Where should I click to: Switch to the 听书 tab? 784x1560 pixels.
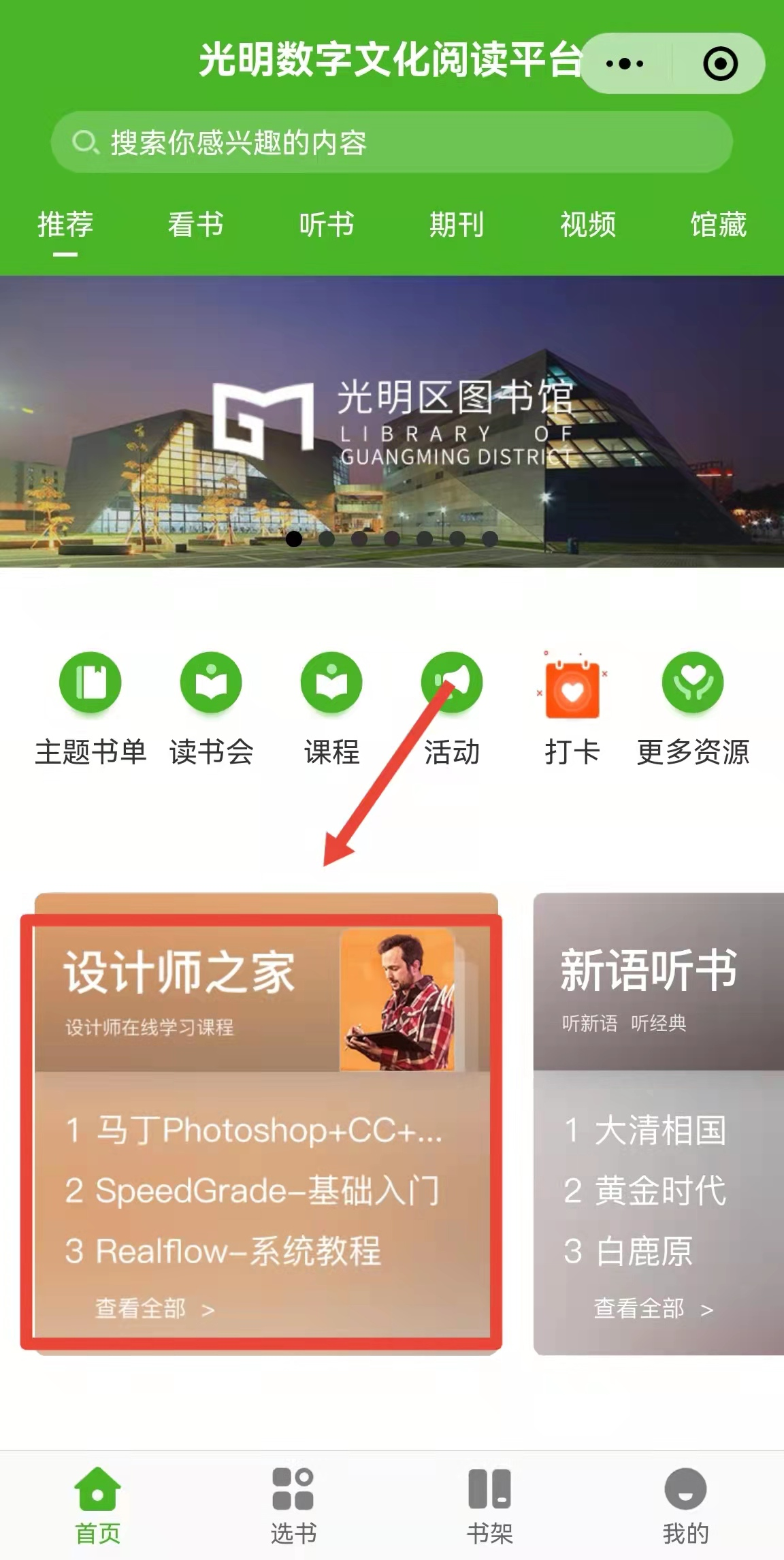coord(327,225)
